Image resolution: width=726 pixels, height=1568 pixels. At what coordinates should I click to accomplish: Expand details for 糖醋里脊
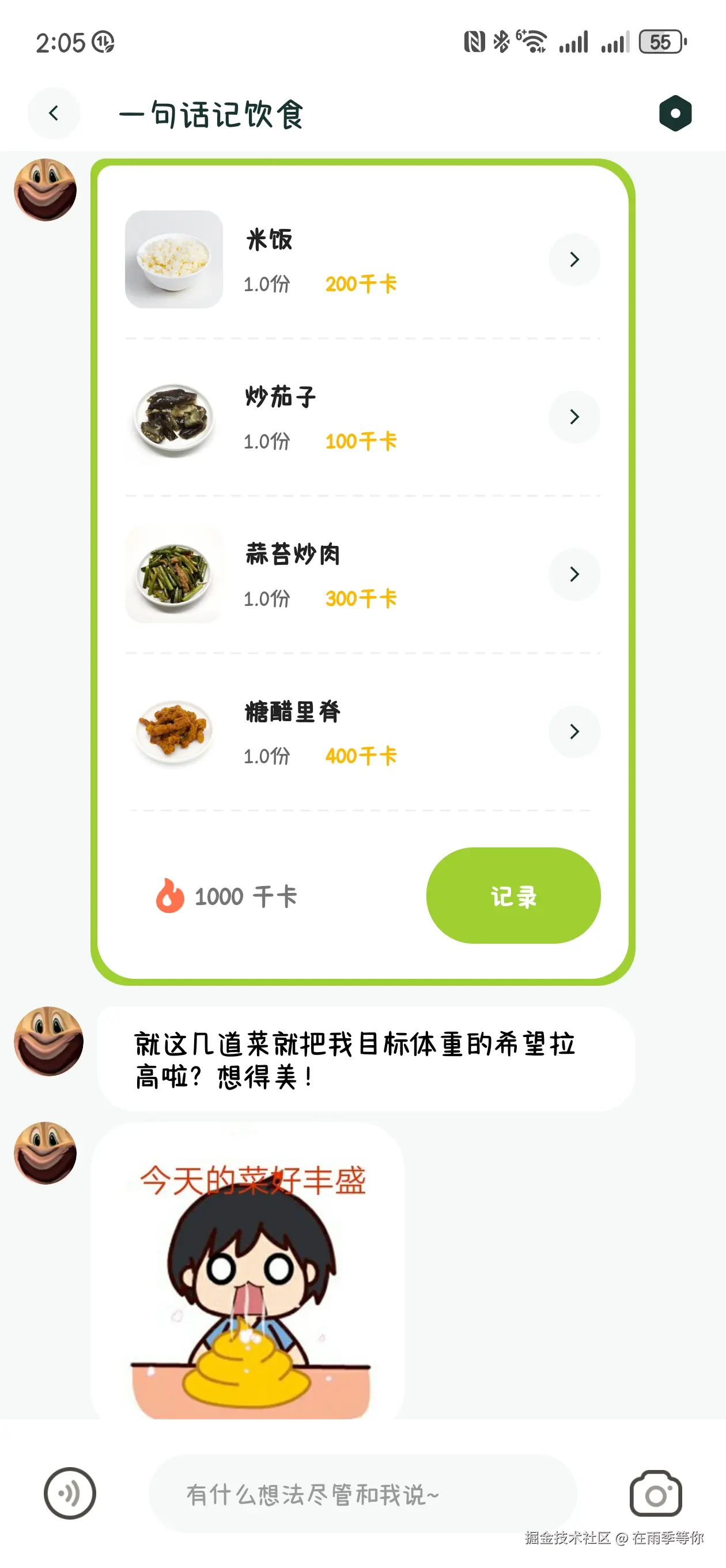574,732
